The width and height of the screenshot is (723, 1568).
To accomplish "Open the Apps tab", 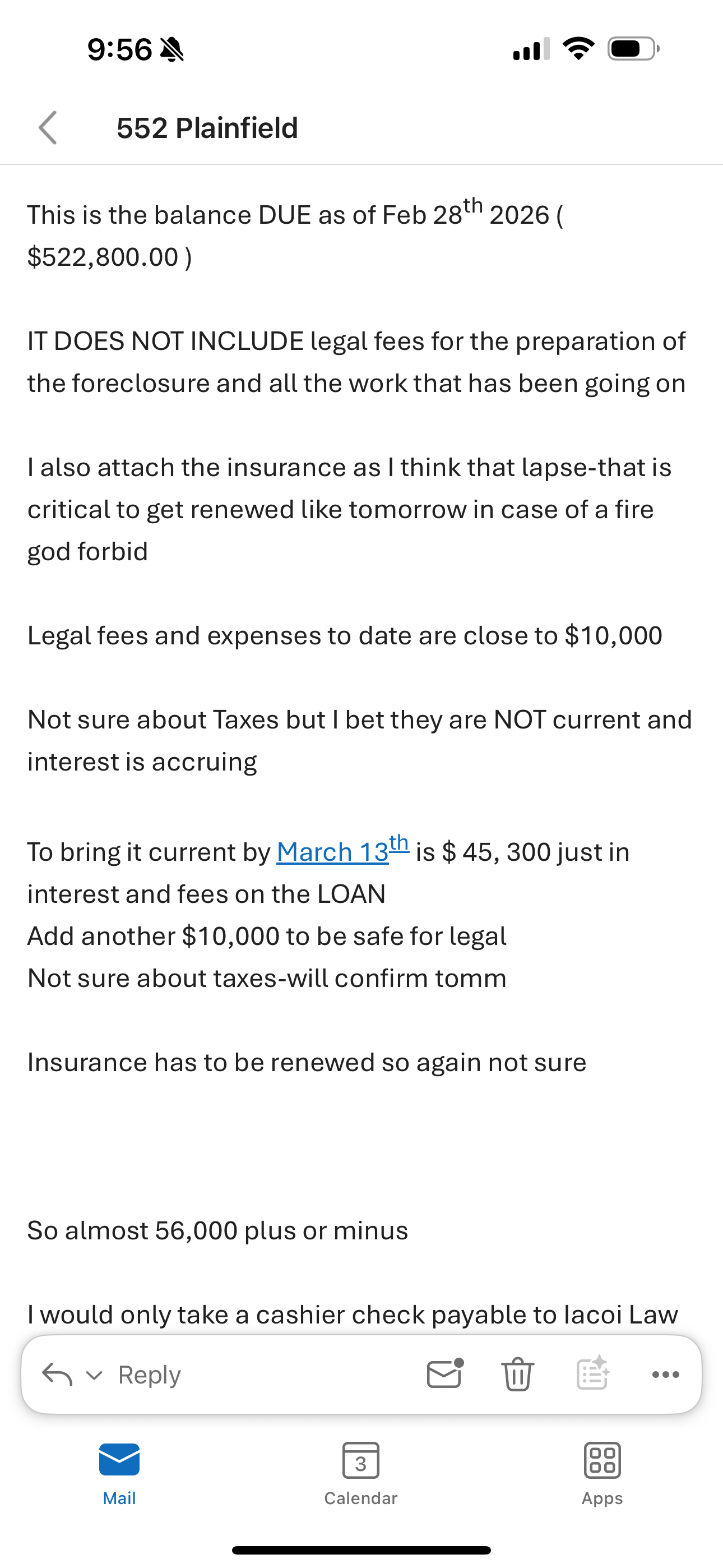I will click(x=602, y=1472).
